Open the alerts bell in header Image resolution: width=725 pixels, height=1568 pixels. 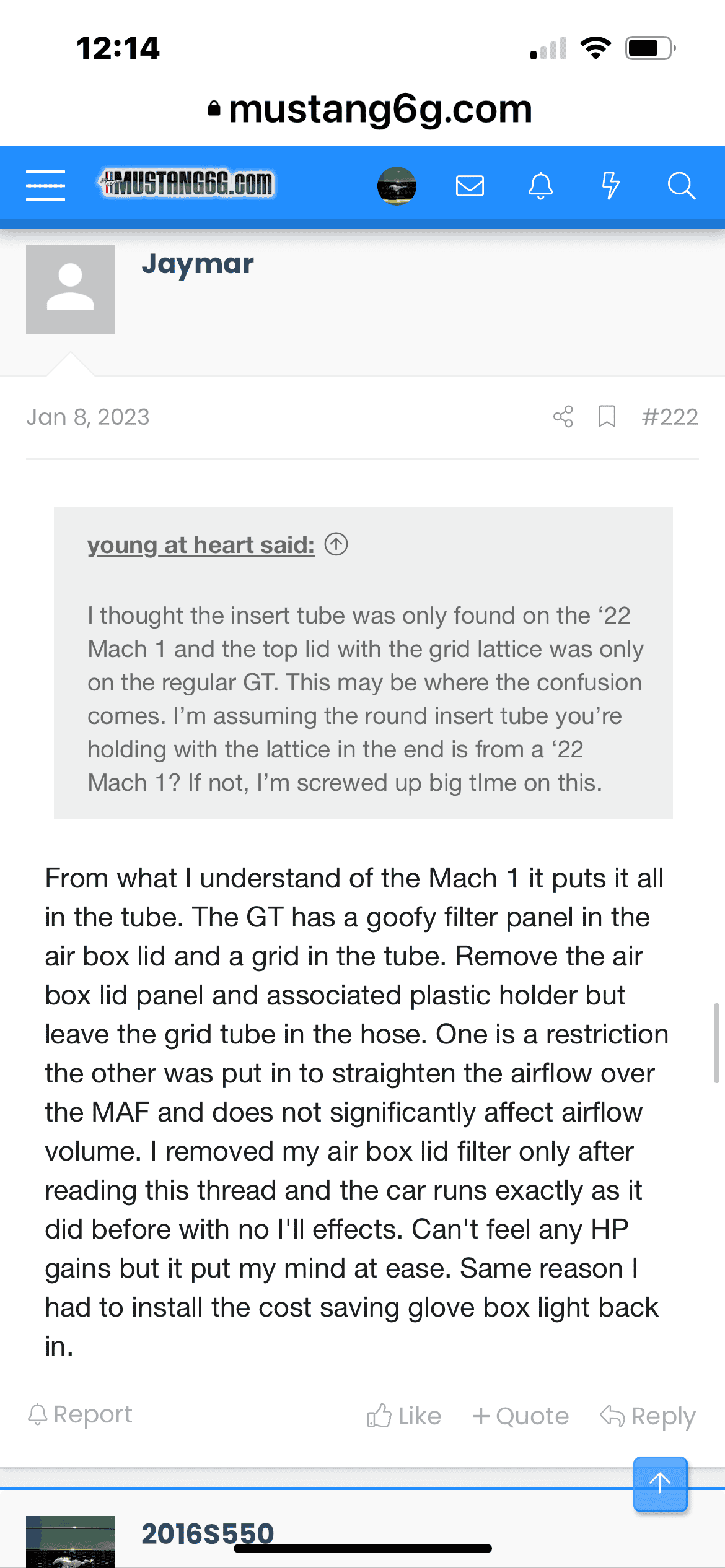[x=540, y=186]
